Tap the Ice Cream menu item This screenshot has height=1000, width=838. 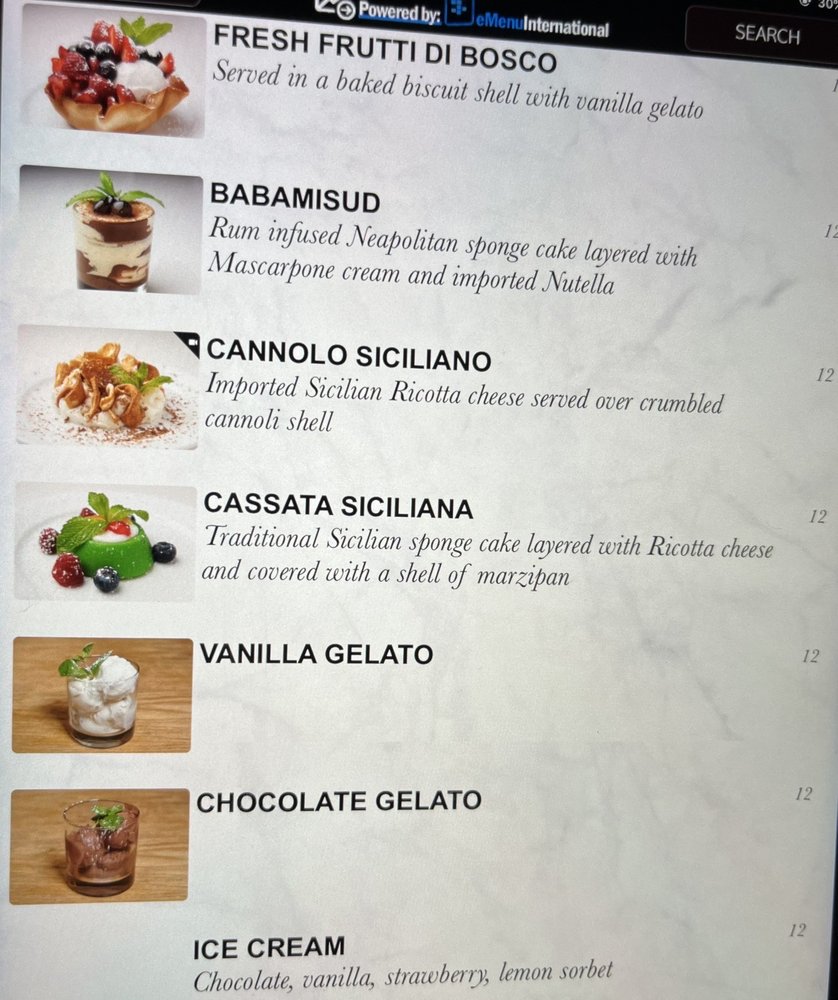269,947
